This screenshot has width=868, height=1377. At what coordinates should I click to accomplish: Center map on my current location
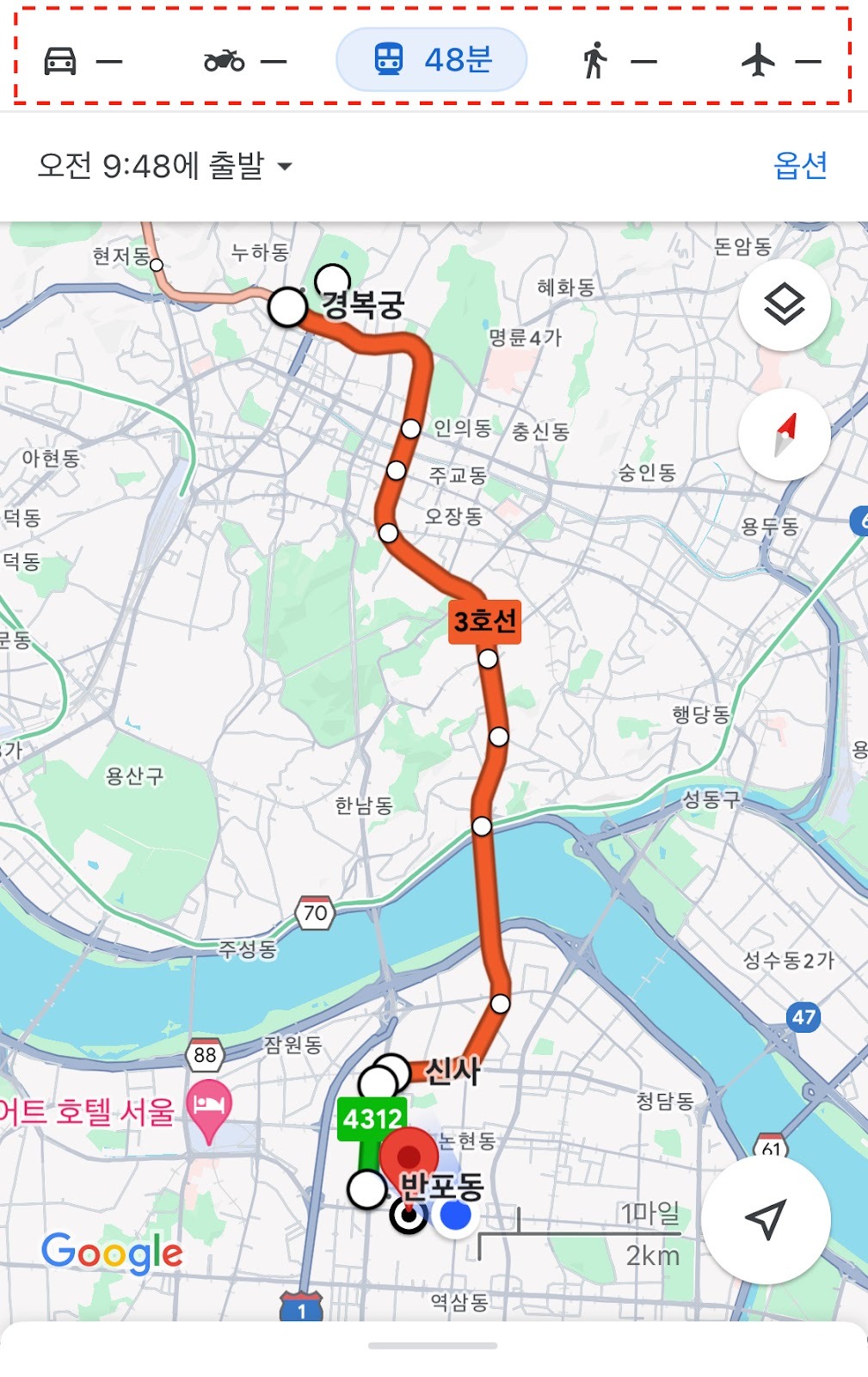[x=765, y=1219]
